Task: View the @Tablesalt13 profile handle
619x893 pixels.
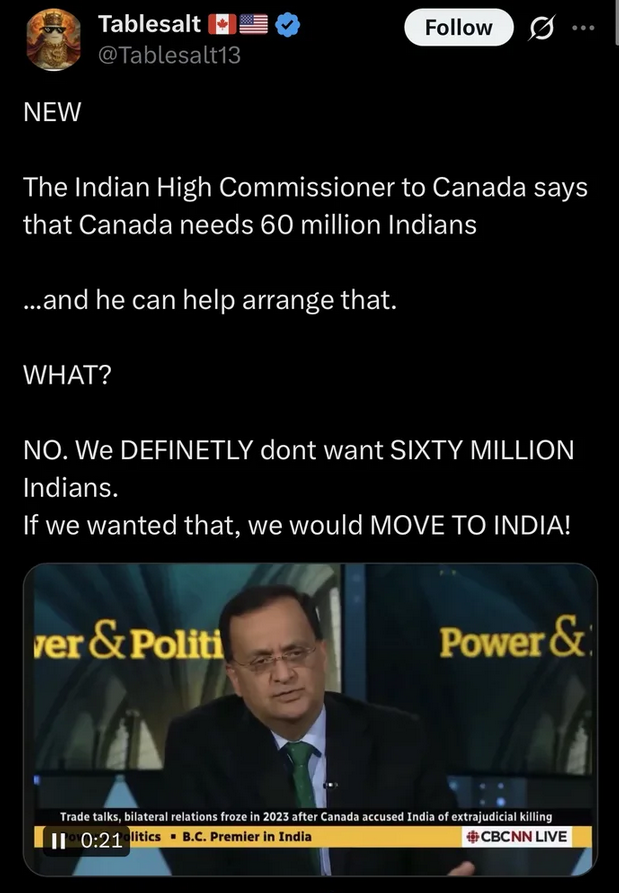Action: 169,56
